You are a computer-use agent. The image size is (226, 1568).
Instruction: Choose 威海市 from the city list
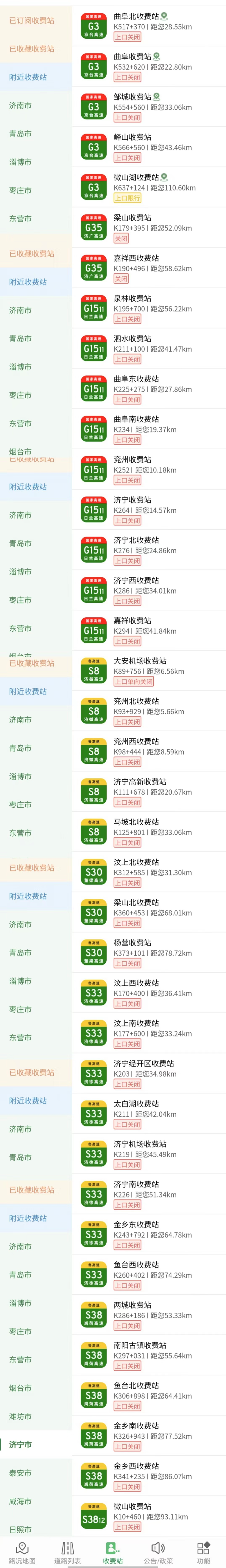coord(20,1500)
